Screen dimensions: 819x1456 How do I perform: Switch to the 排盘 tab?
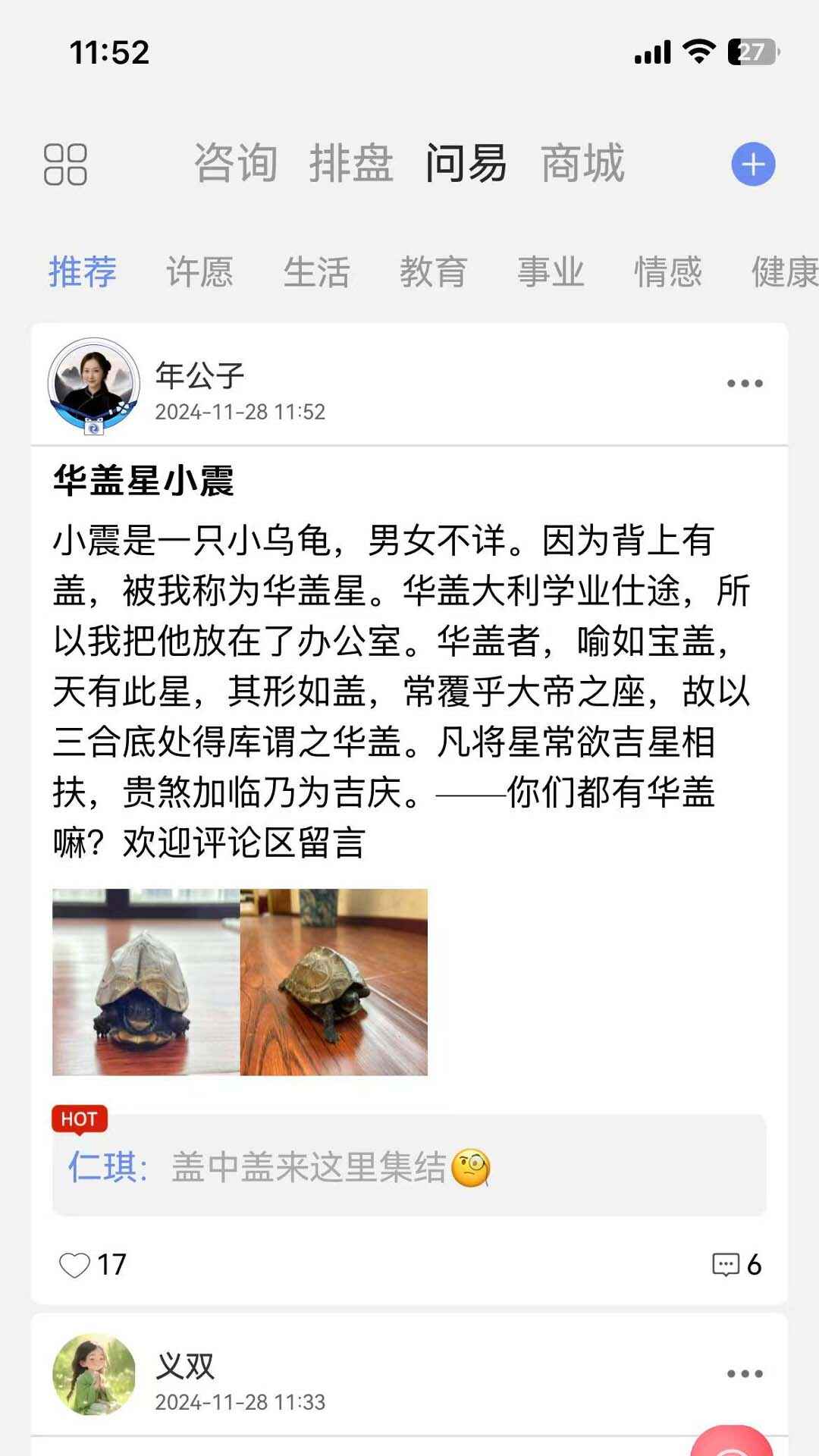point(351,164)
